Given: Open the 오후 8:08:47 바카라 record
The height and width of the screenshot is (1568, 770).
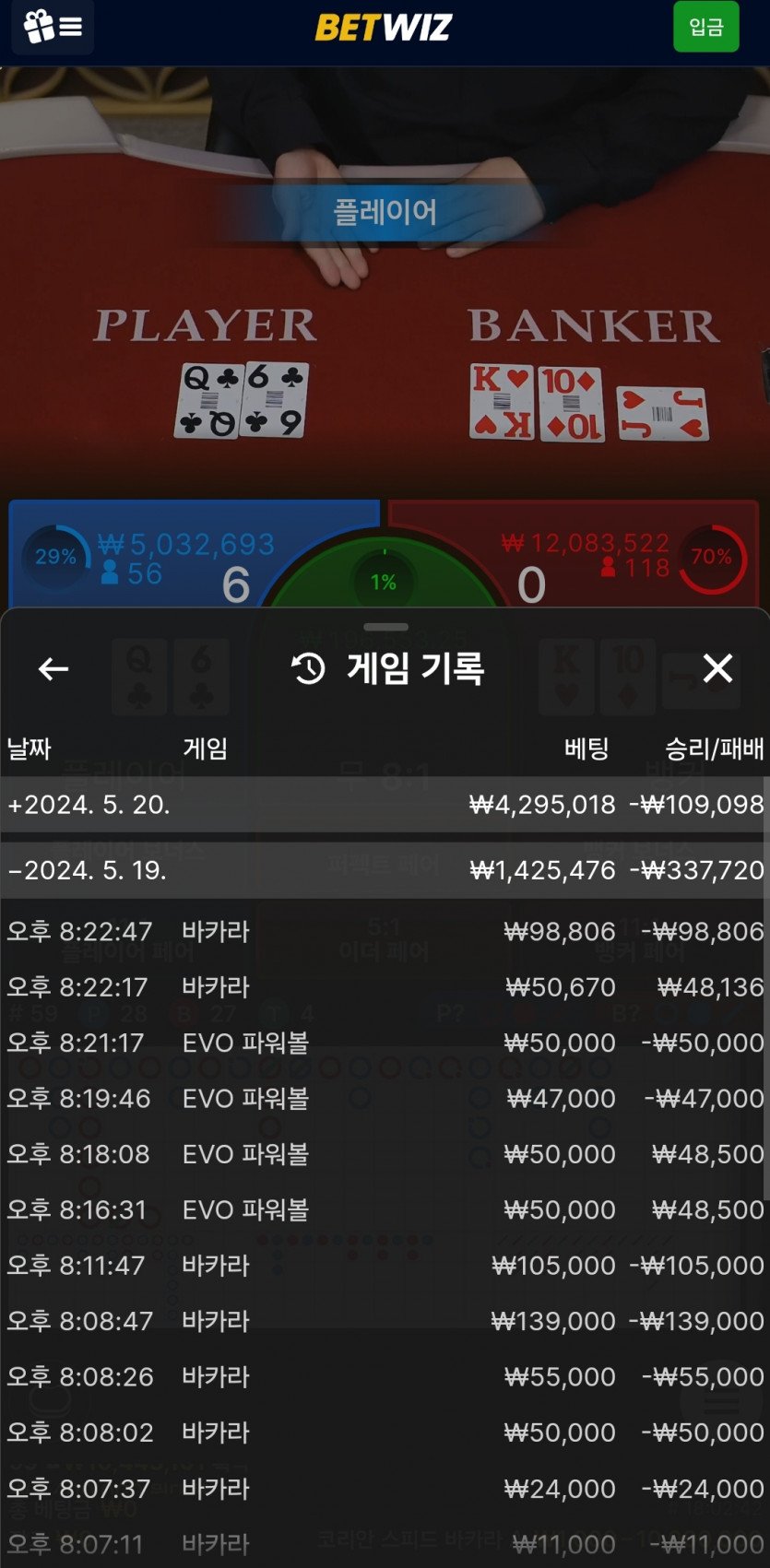Looking at the screenshot, I should pyautogui.click(x=385, y=1321).
